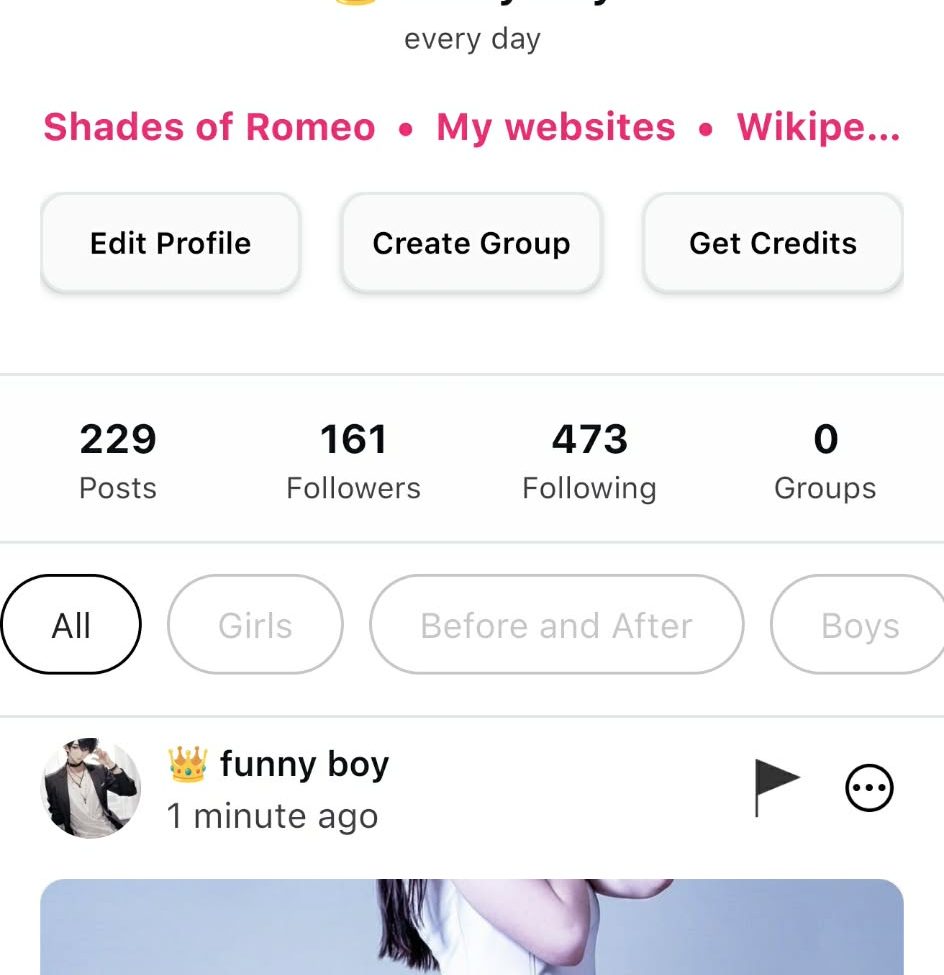Enable the Girls content filter
The height and width of the screenshot is (975, 944).
pos(254,624)
